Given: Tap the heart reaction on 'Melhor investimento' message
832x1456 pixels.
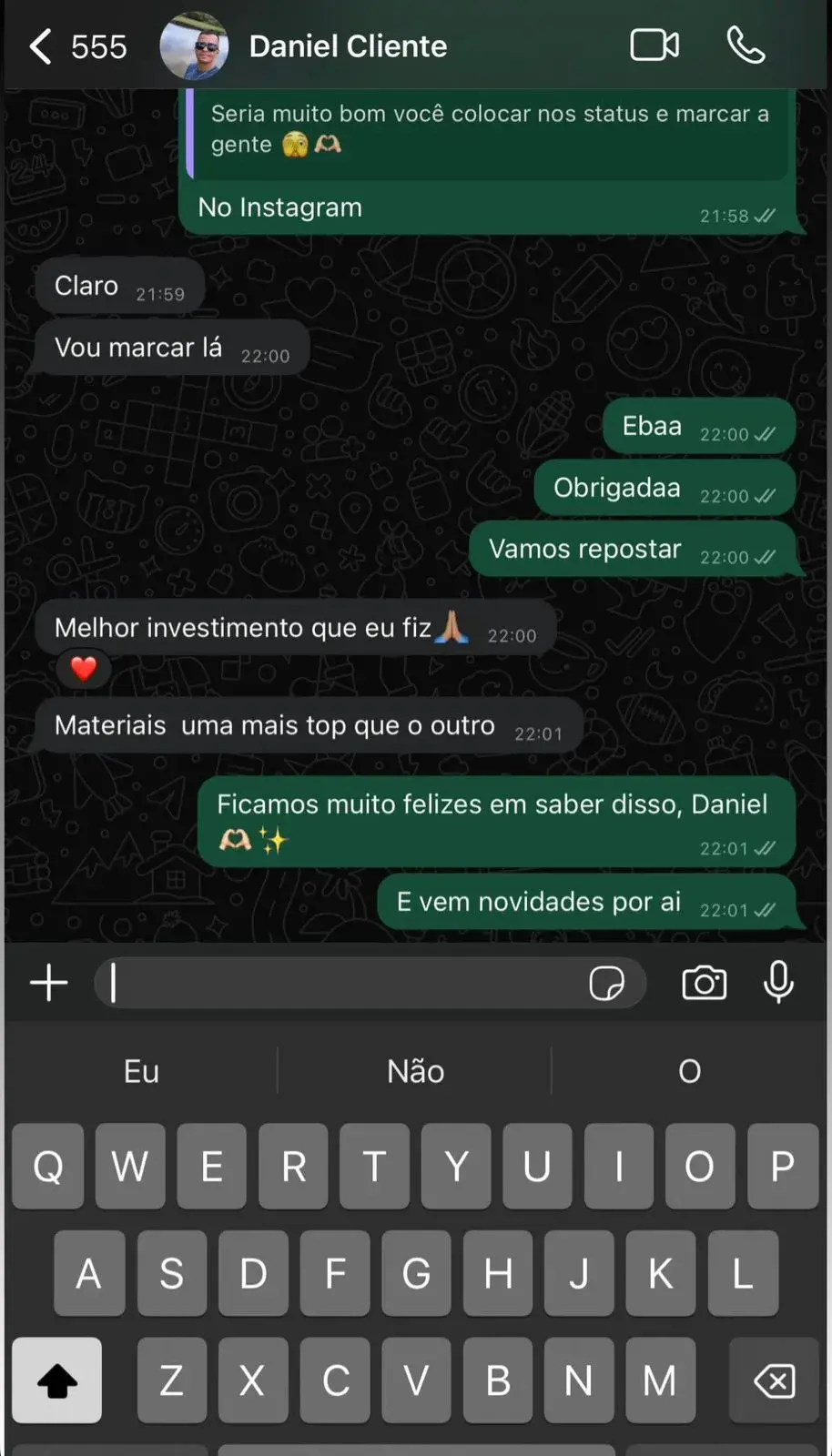Looking at the screenshot, I should (84, 669).
